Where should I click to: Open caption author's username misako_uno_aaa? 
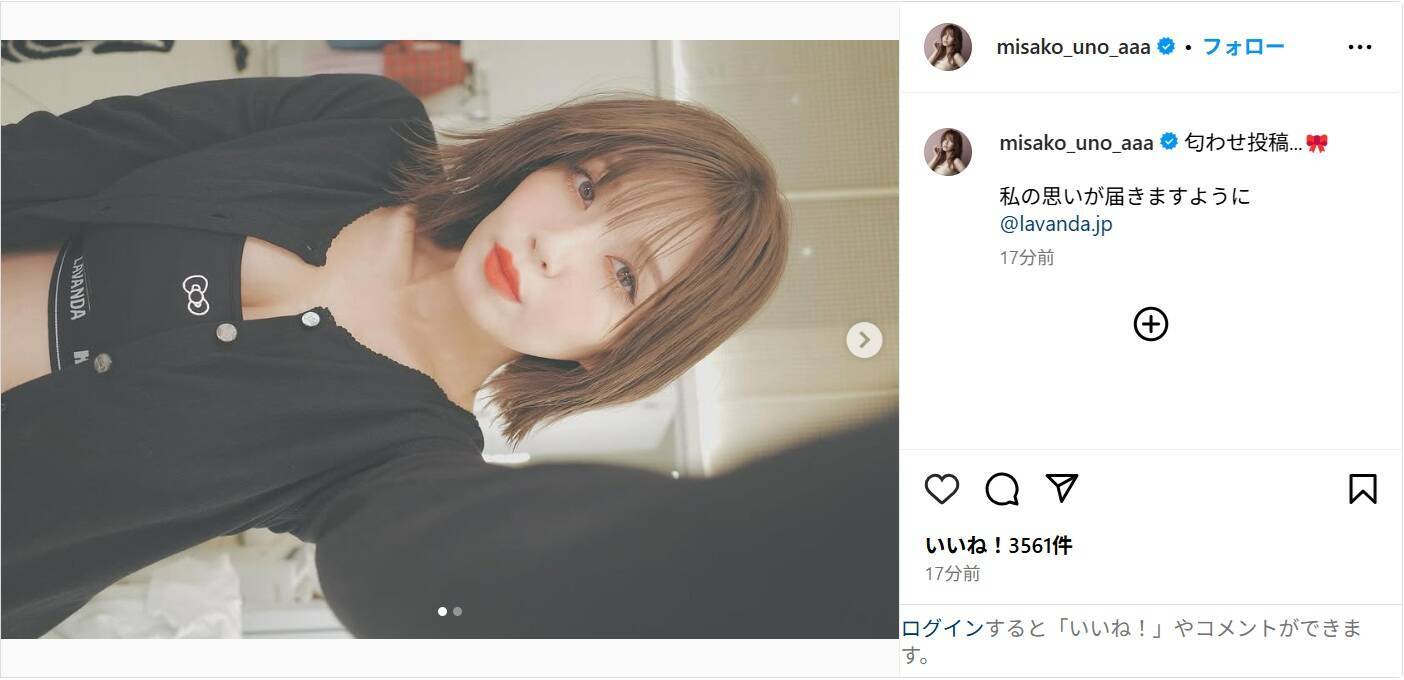pyautogui.click(x=1076, y=143)
